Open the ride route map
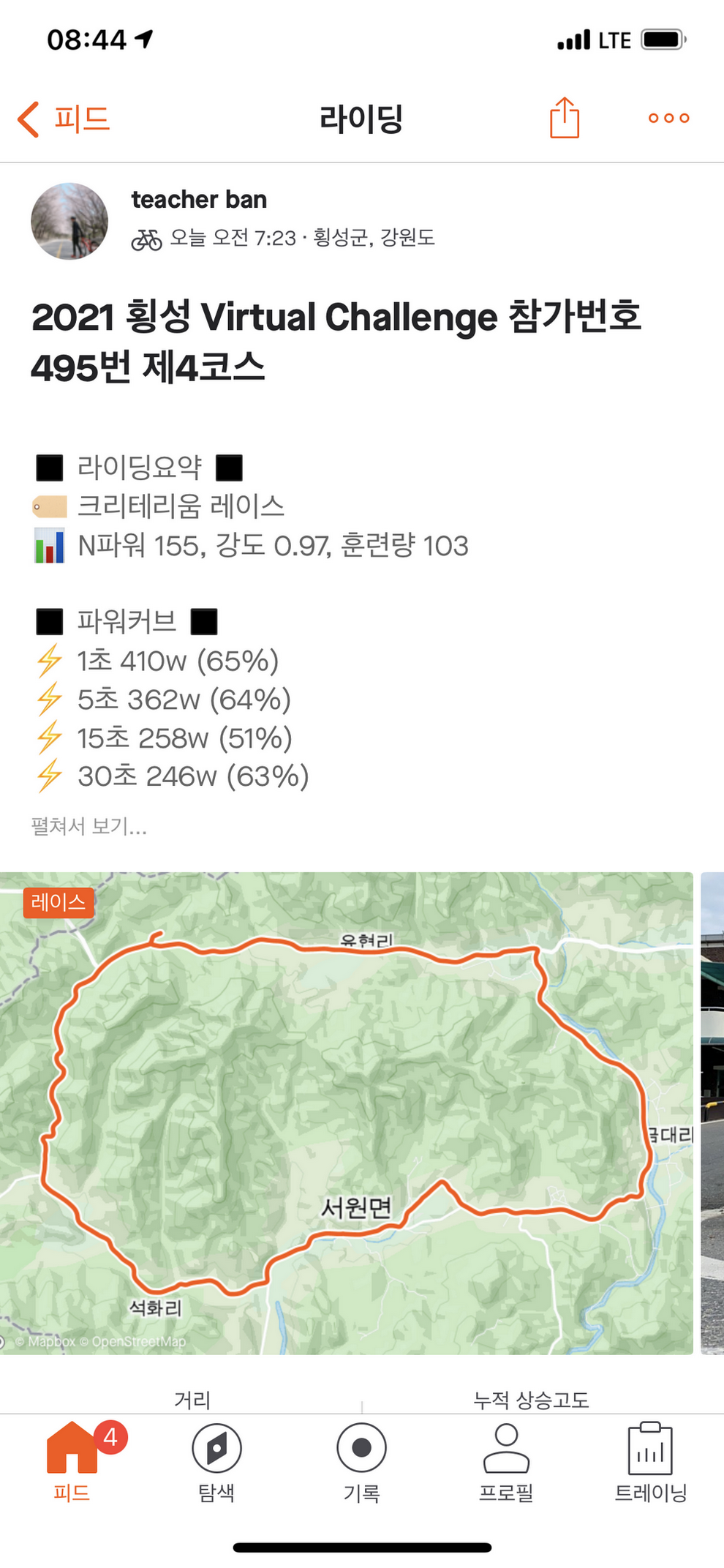The image size is (724, 1568). click(346, 1112)
